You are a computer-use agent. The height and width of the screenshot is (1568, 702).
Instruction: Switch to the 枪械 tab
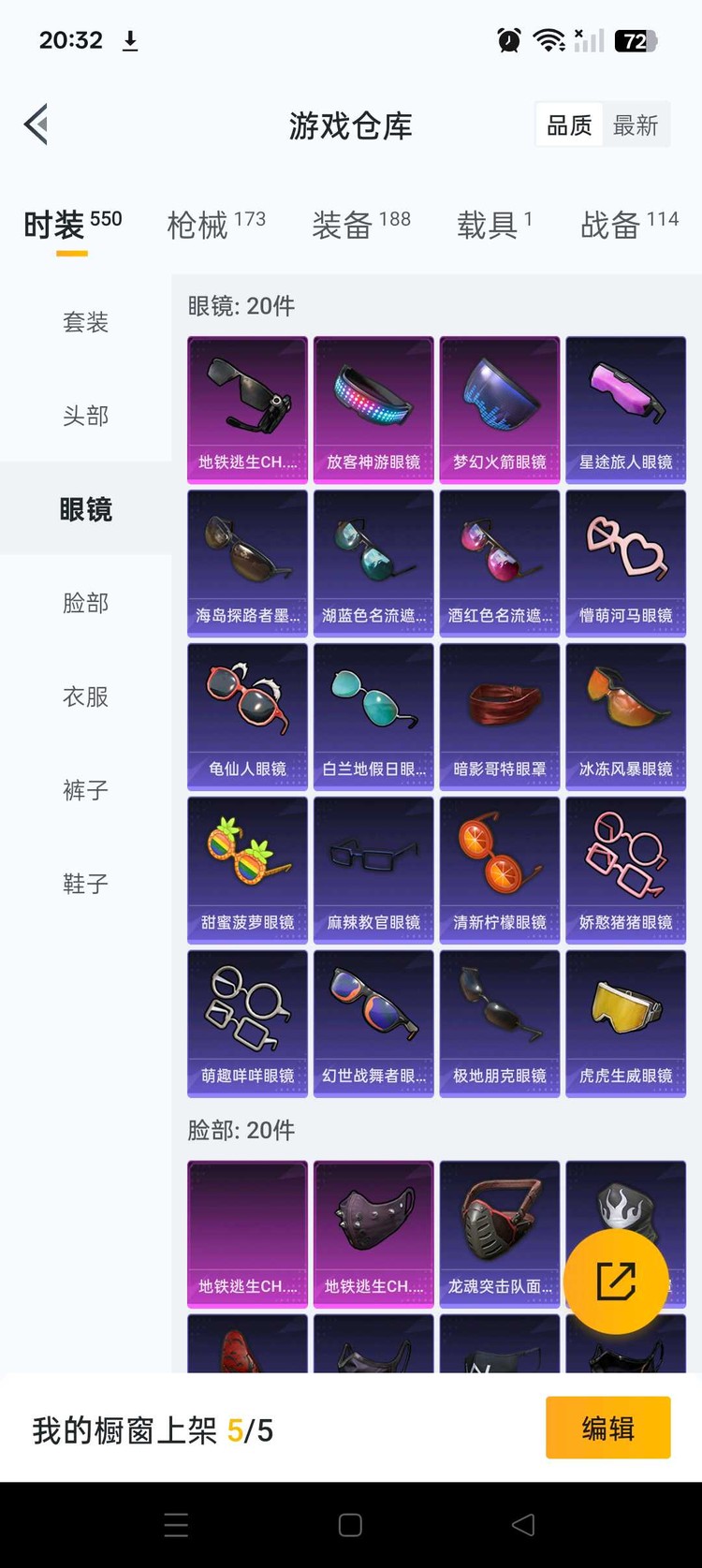tap(215, 225)
